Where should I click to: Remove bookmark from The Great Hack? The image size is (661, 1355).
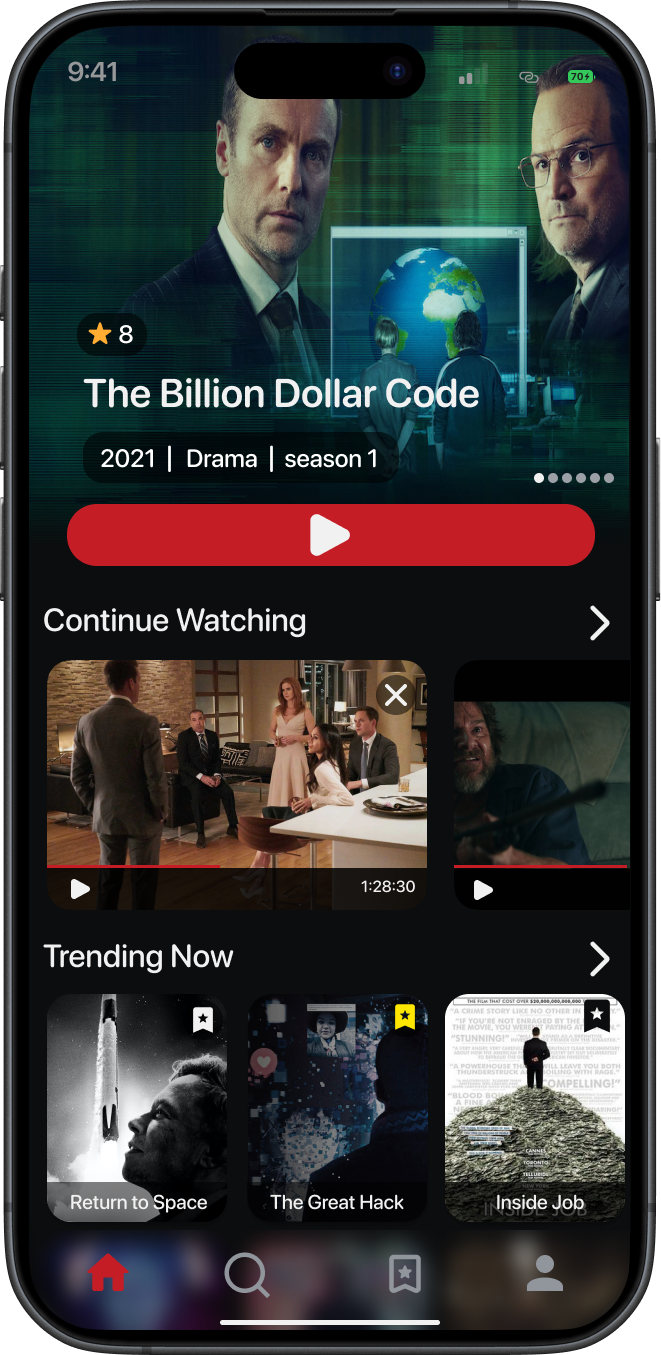click(x=404, y=1018)
